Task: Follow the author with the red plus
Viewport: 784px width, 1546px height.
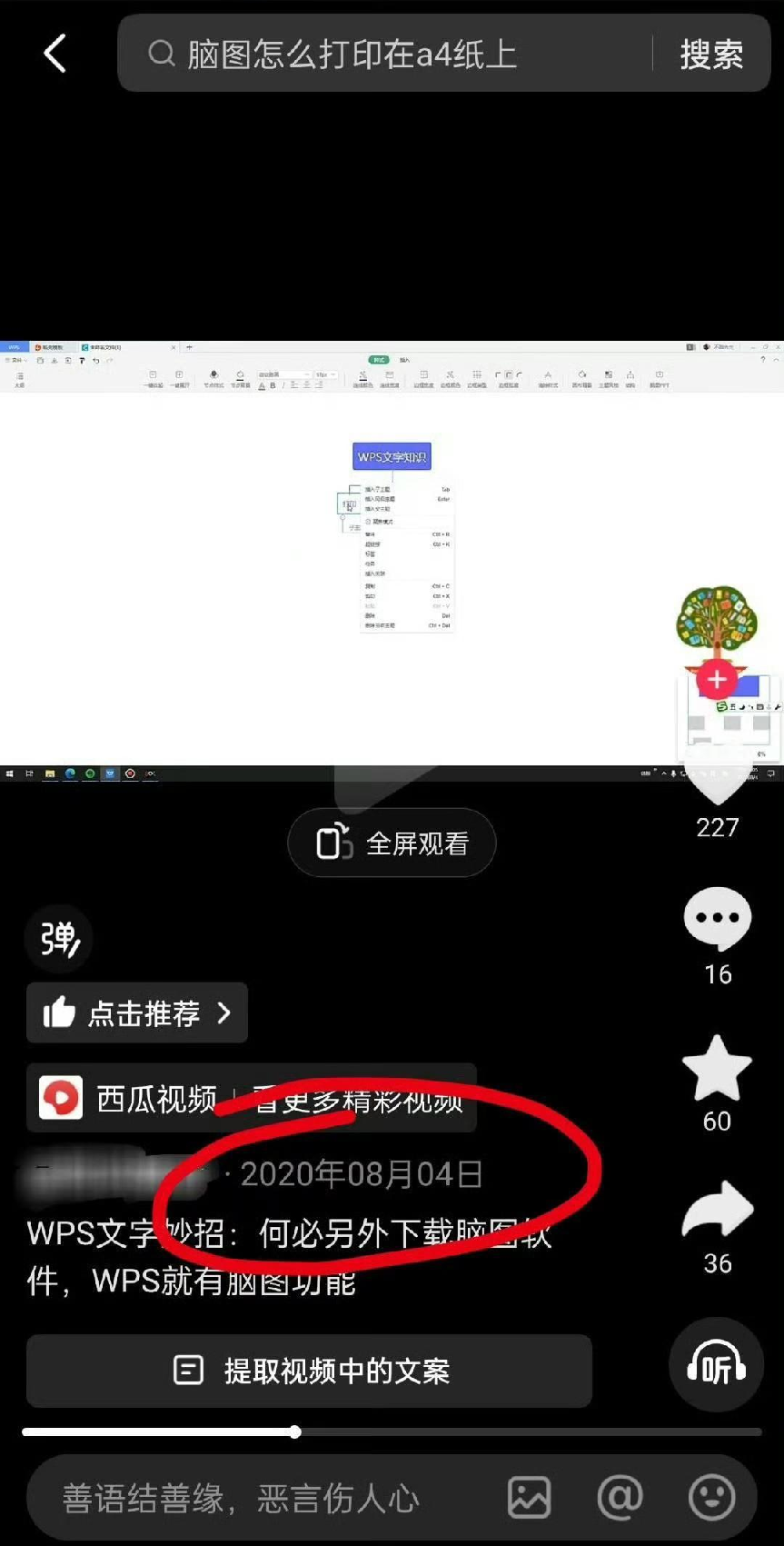Action: click(717, 680)
